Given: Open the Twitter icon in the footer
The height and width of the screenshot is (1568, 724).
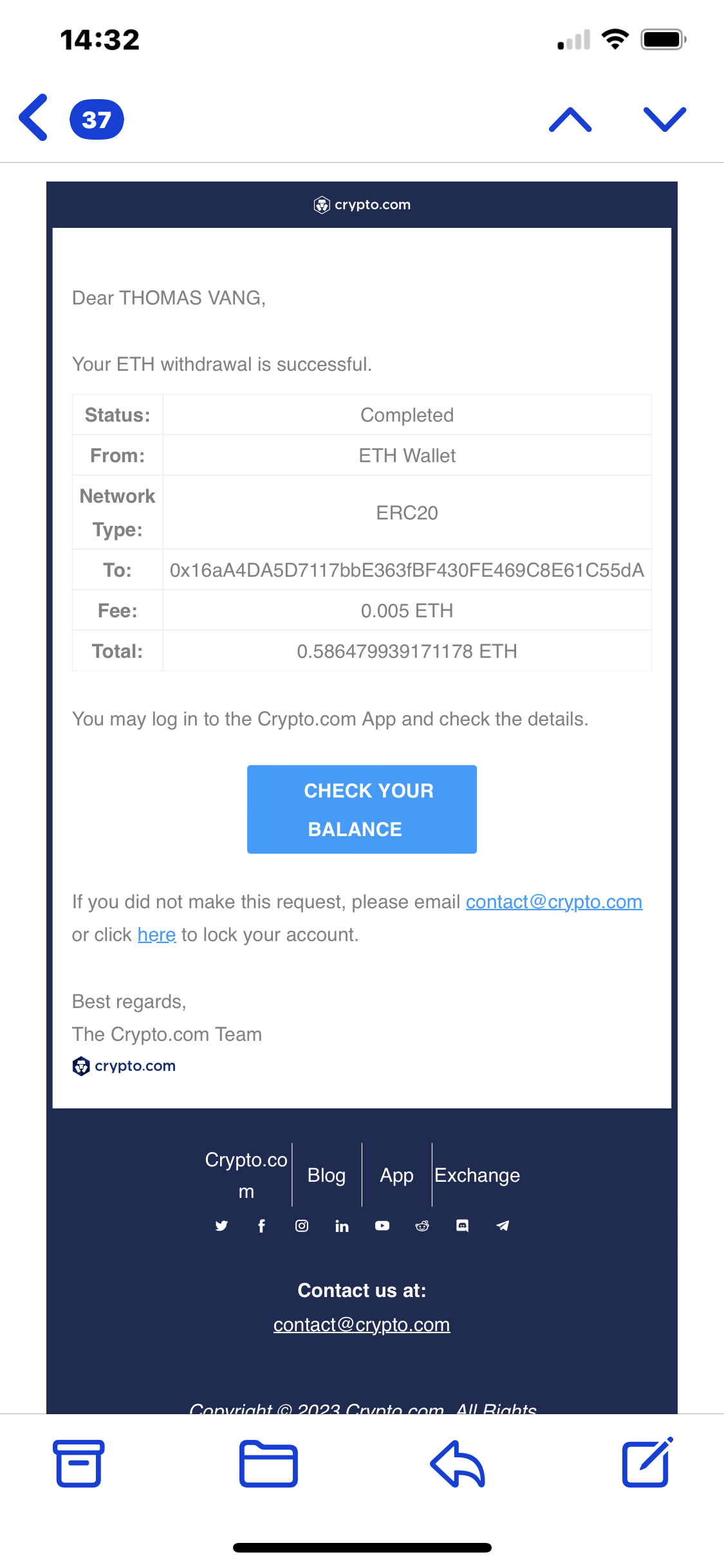Looking at the screenshot, I should [221, 1226].
